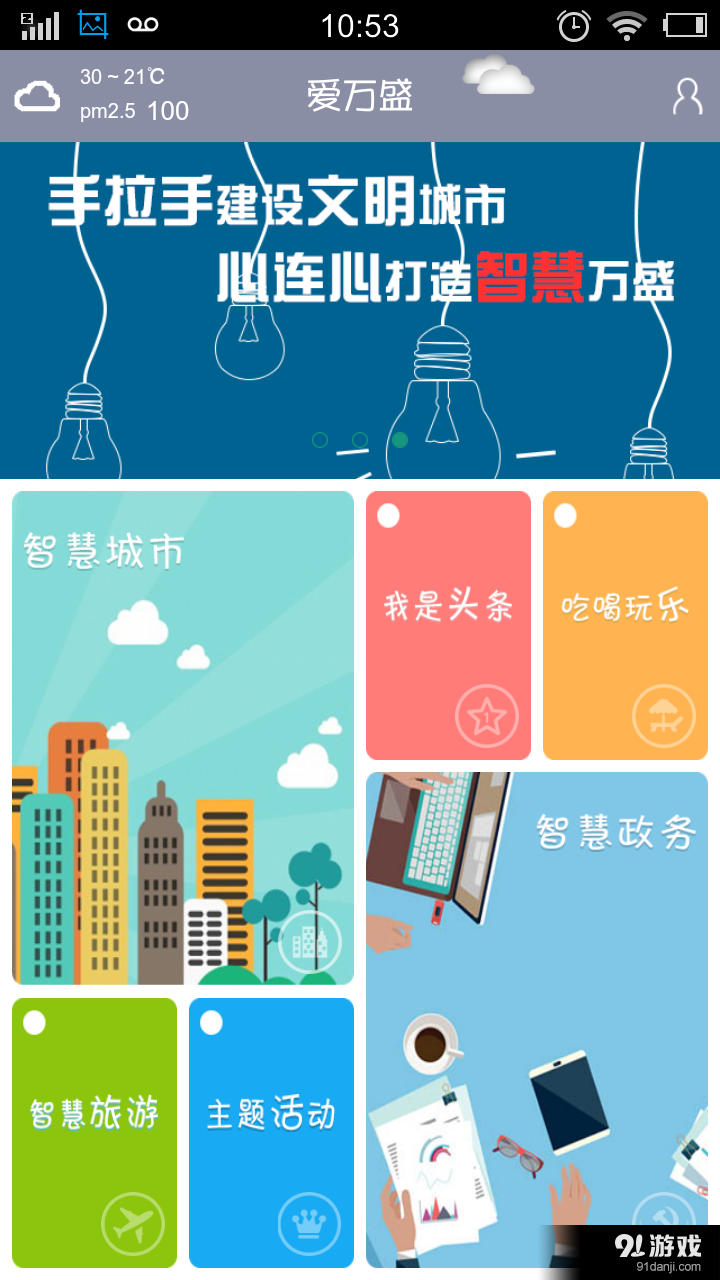
Task: Tap the parasol table icon on 吃喝玩乐 card
Action: 663,716
